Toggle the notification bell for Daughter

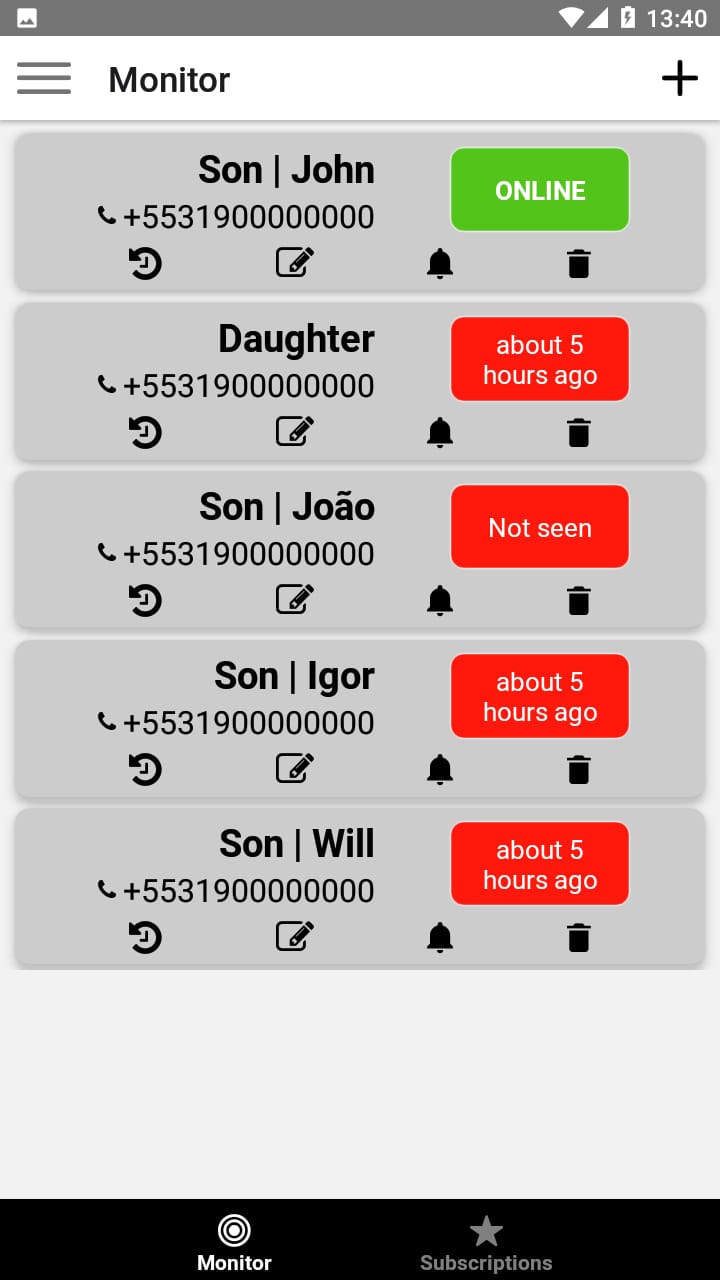tap(440, 432)
